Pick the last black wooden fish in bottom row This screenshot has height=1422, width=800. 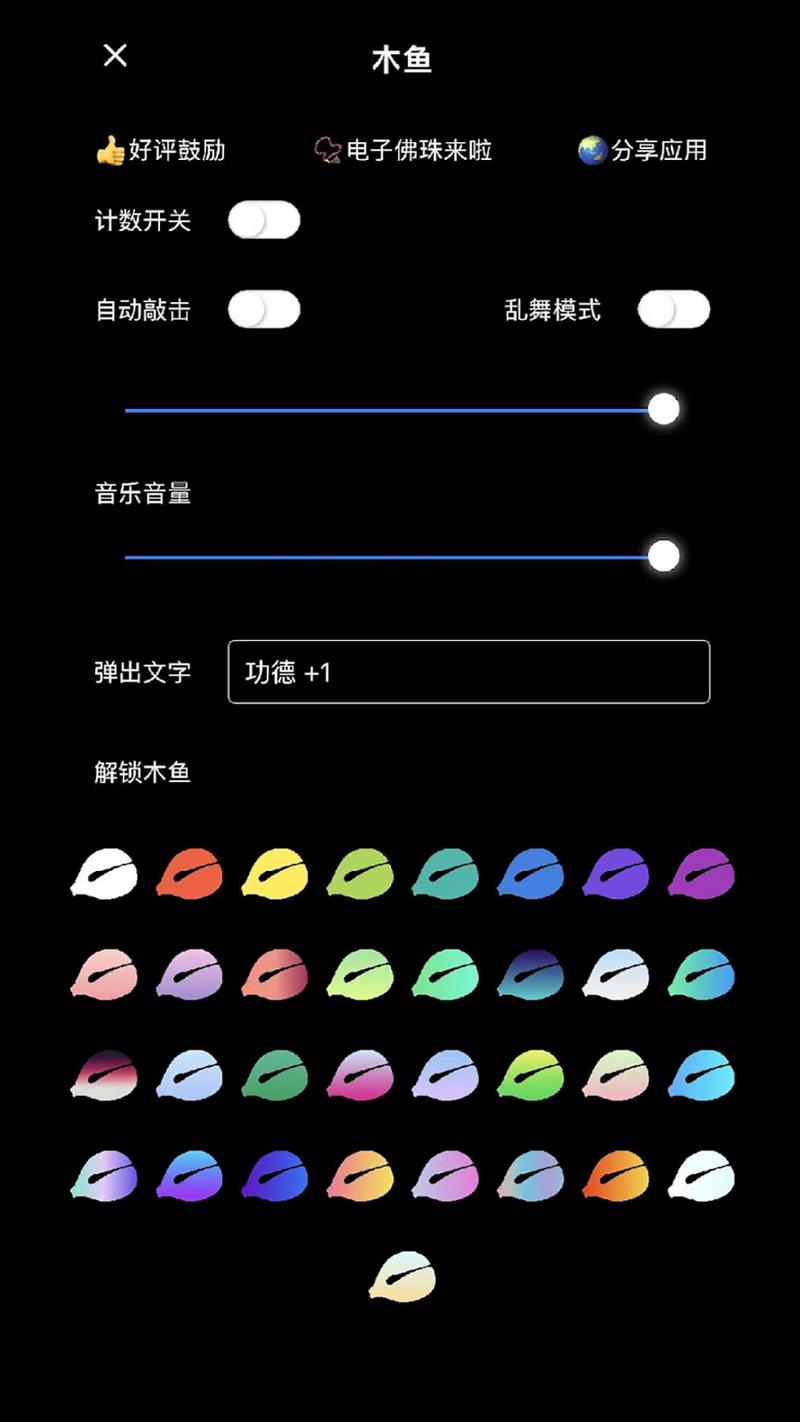(x=702, y=1178)
